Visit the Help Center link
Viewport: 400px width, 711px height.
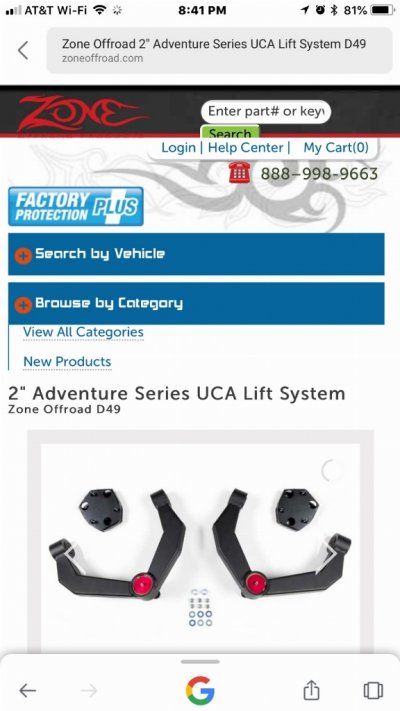coord(245,147)
